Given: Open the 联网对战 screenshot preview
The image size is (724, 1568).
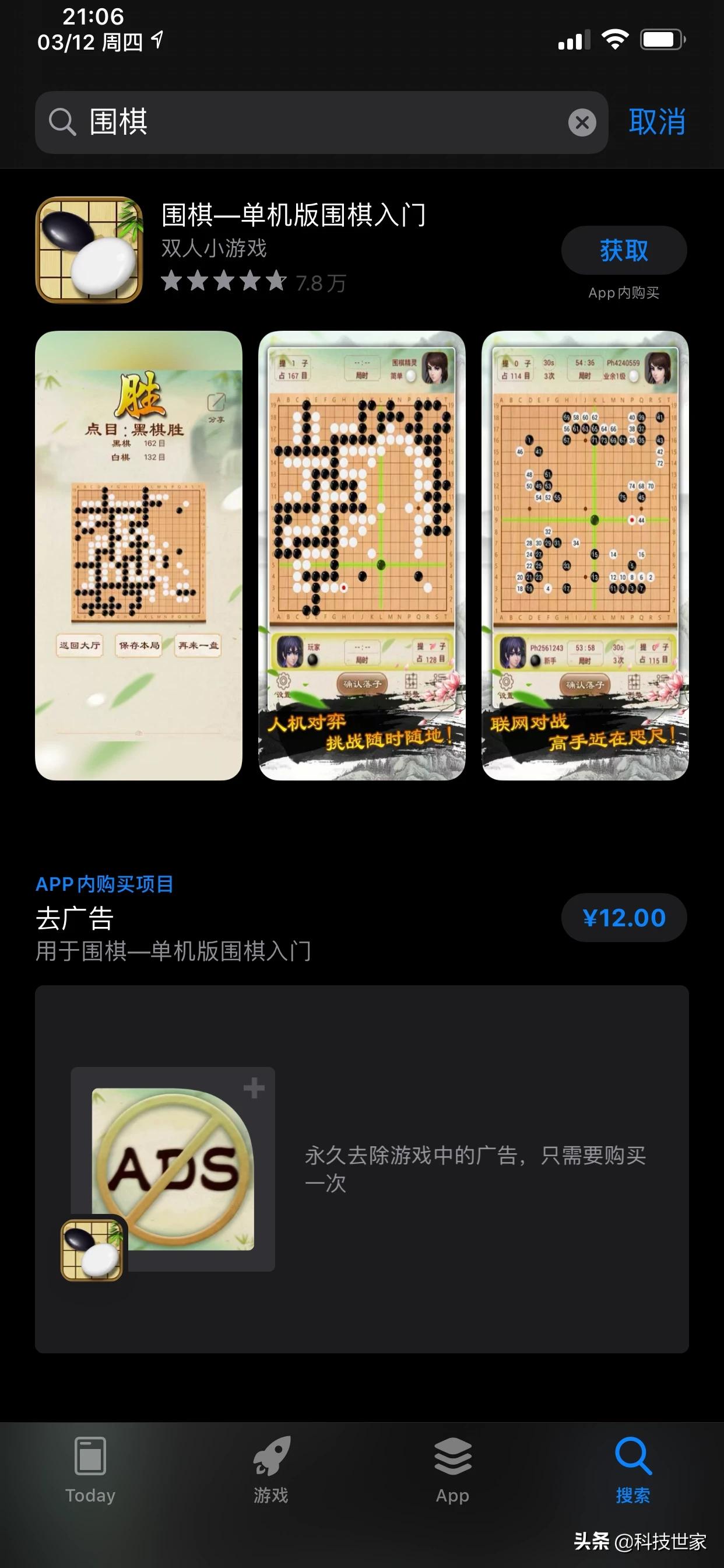Looking at the screenshot, I should pos(585,555).
